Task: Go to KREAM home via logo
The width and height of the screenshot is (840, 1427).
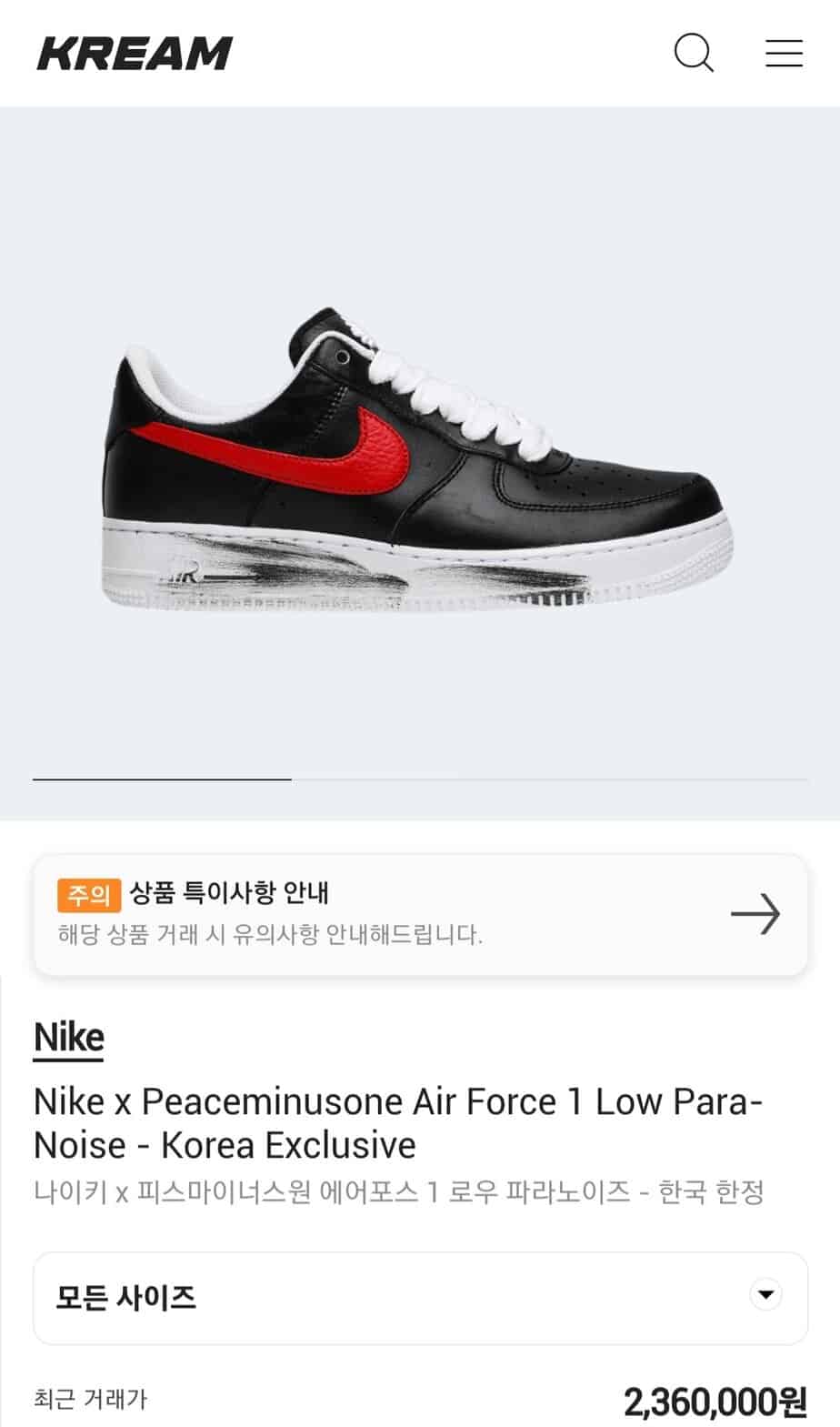Action: pos(135,54)
